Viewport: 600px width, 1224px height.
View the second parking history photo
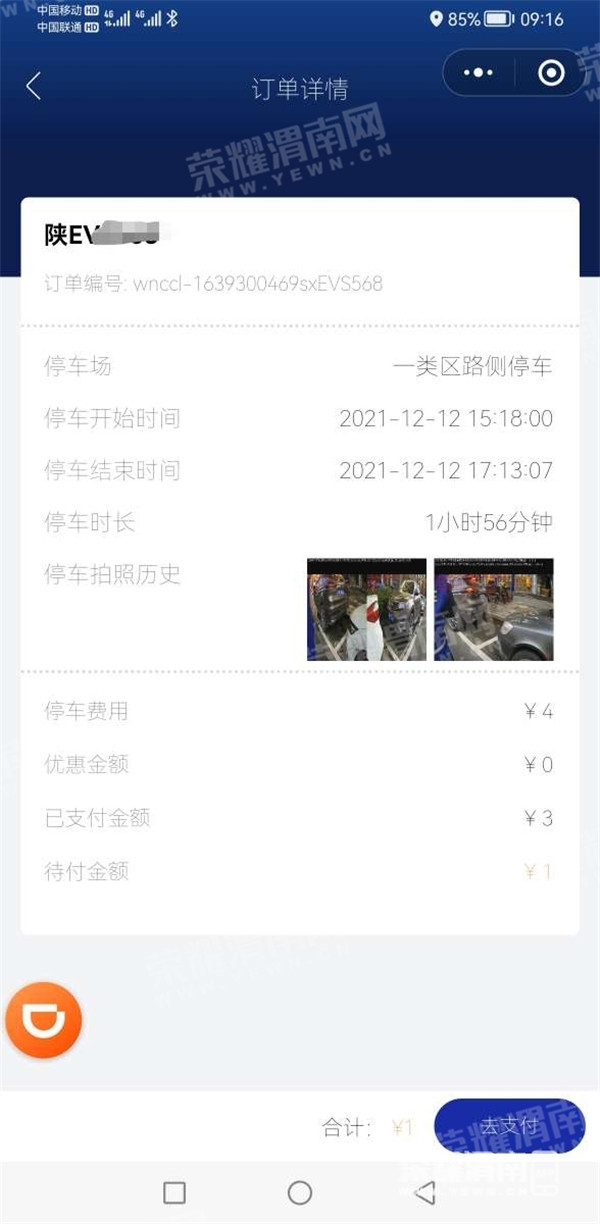pos(493,609)
